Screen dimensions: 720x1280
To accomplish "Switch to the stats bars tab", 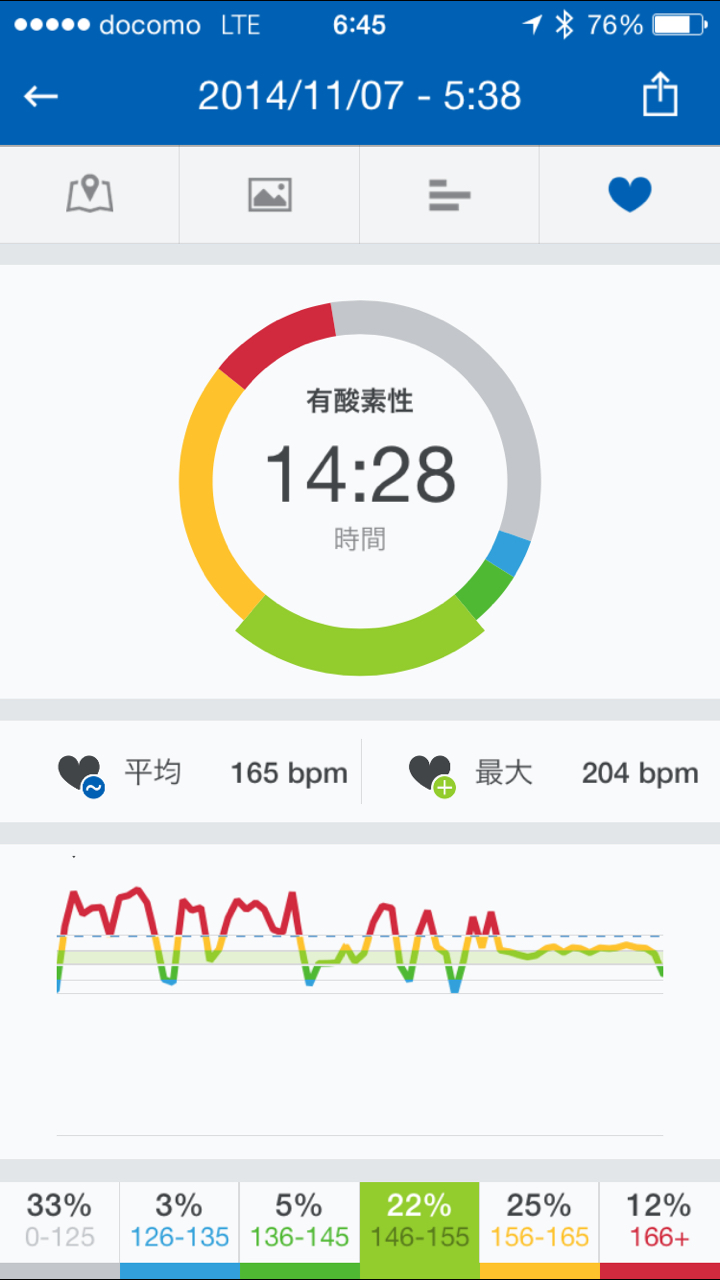I will (449, 194).
